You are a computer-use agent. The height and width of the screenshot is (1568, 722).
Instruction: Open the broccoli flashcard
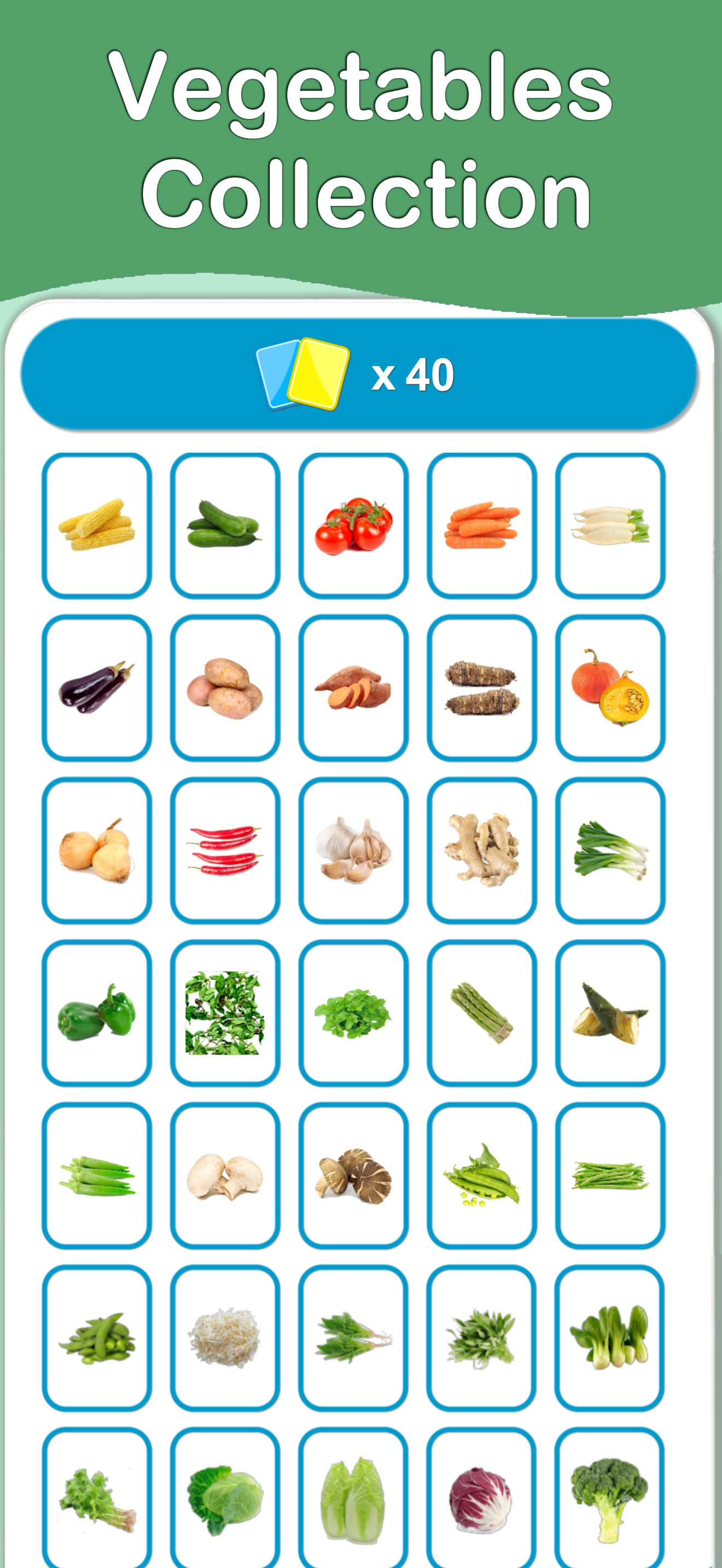pos(610,1493)
